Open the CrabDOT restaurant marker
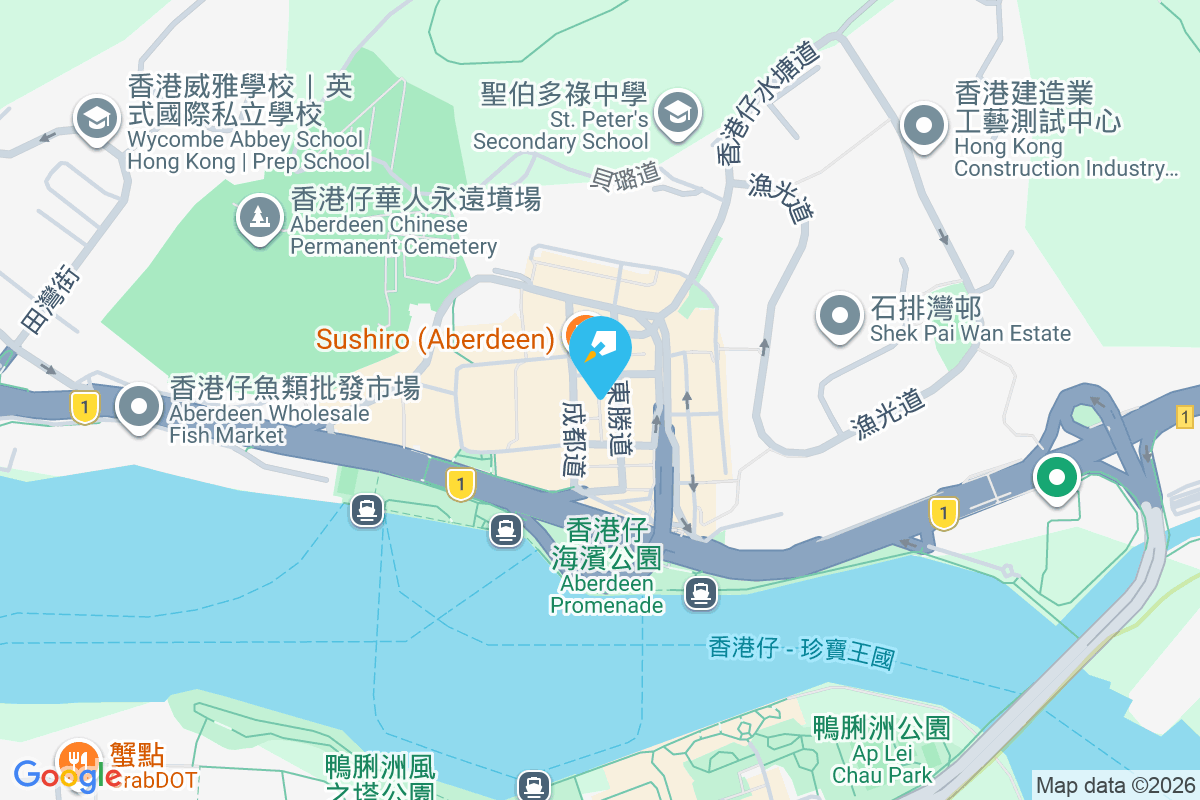Screen dimensions: 1200x800 pos(78,764)
